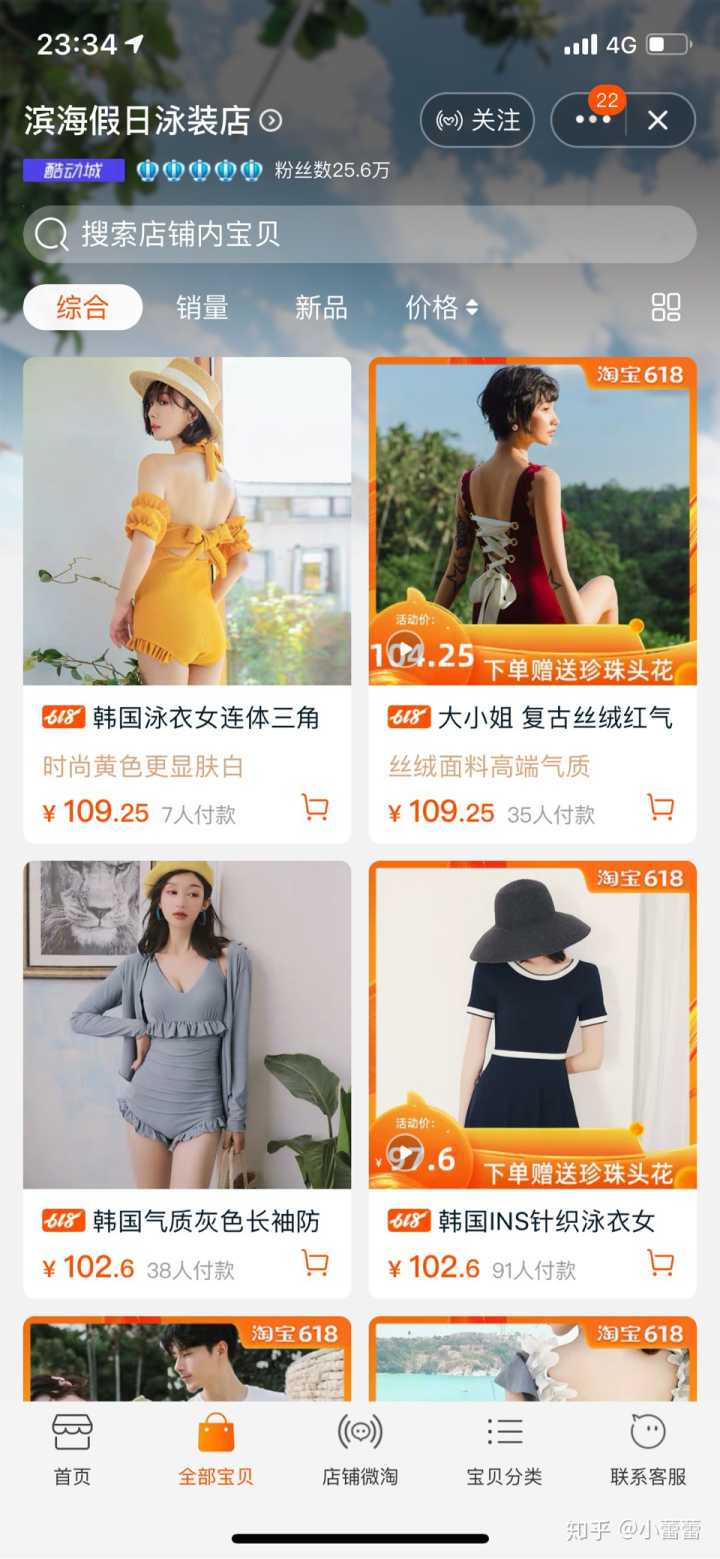Switch to 新品 tab
This screenshot has width=720, height=1559.
tap(321, 307)
